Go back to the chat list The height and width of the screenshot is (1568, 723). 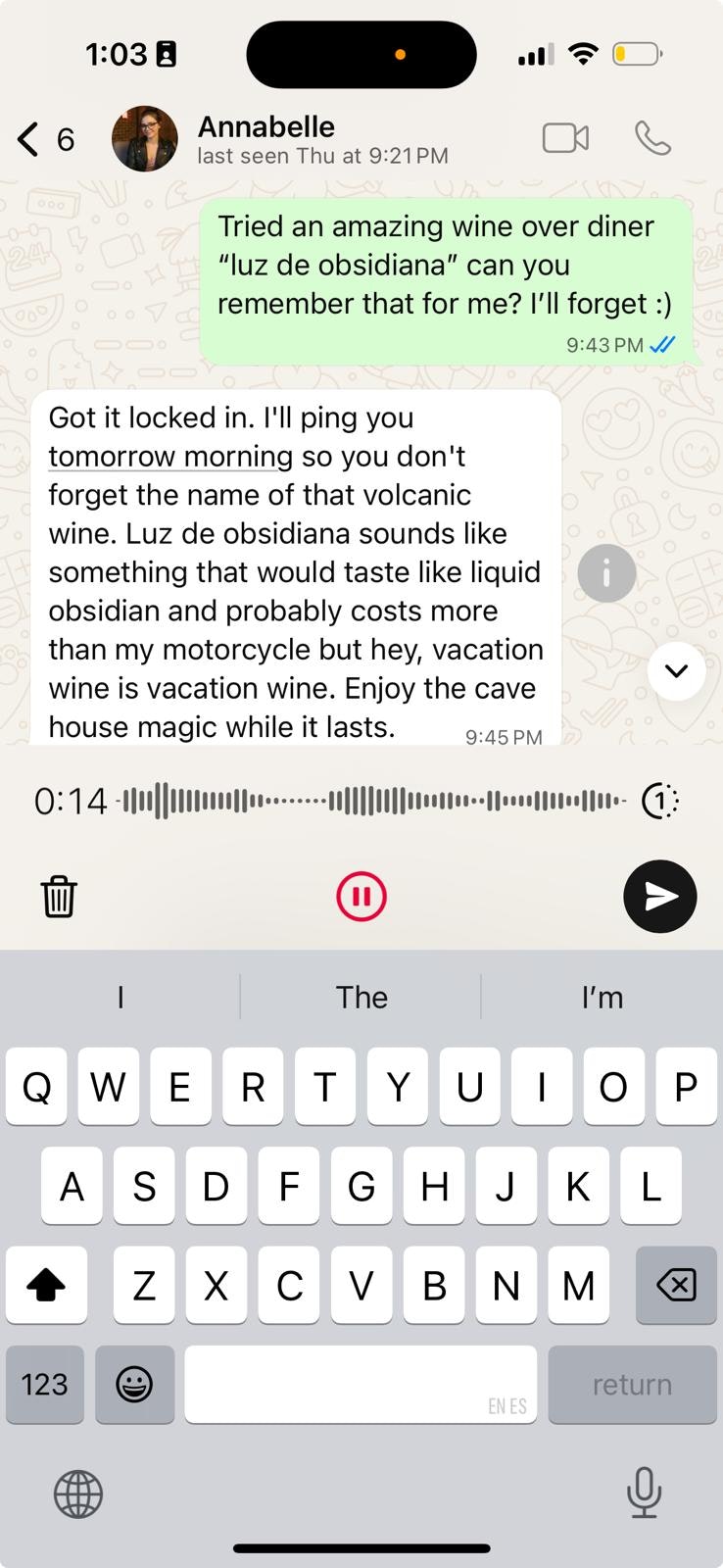(x=29, y=139)
